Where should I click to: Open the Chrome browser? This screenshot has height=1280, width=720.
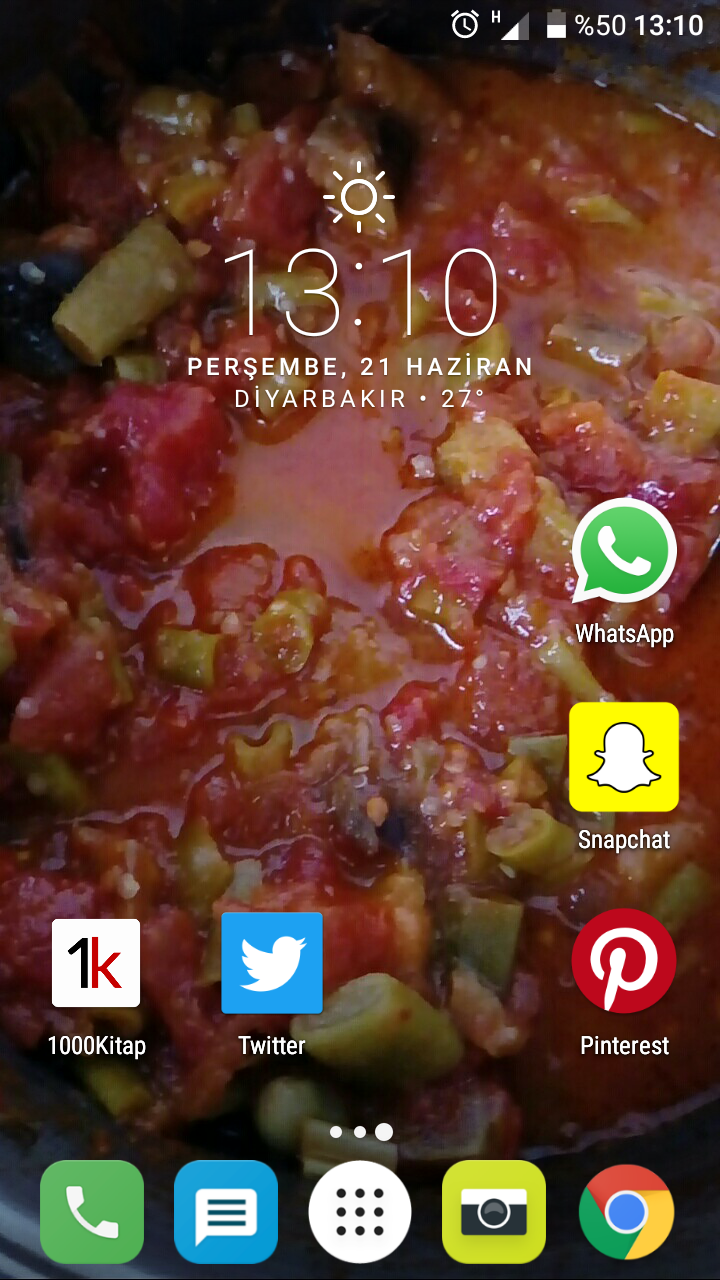[x=626, y=1212]
